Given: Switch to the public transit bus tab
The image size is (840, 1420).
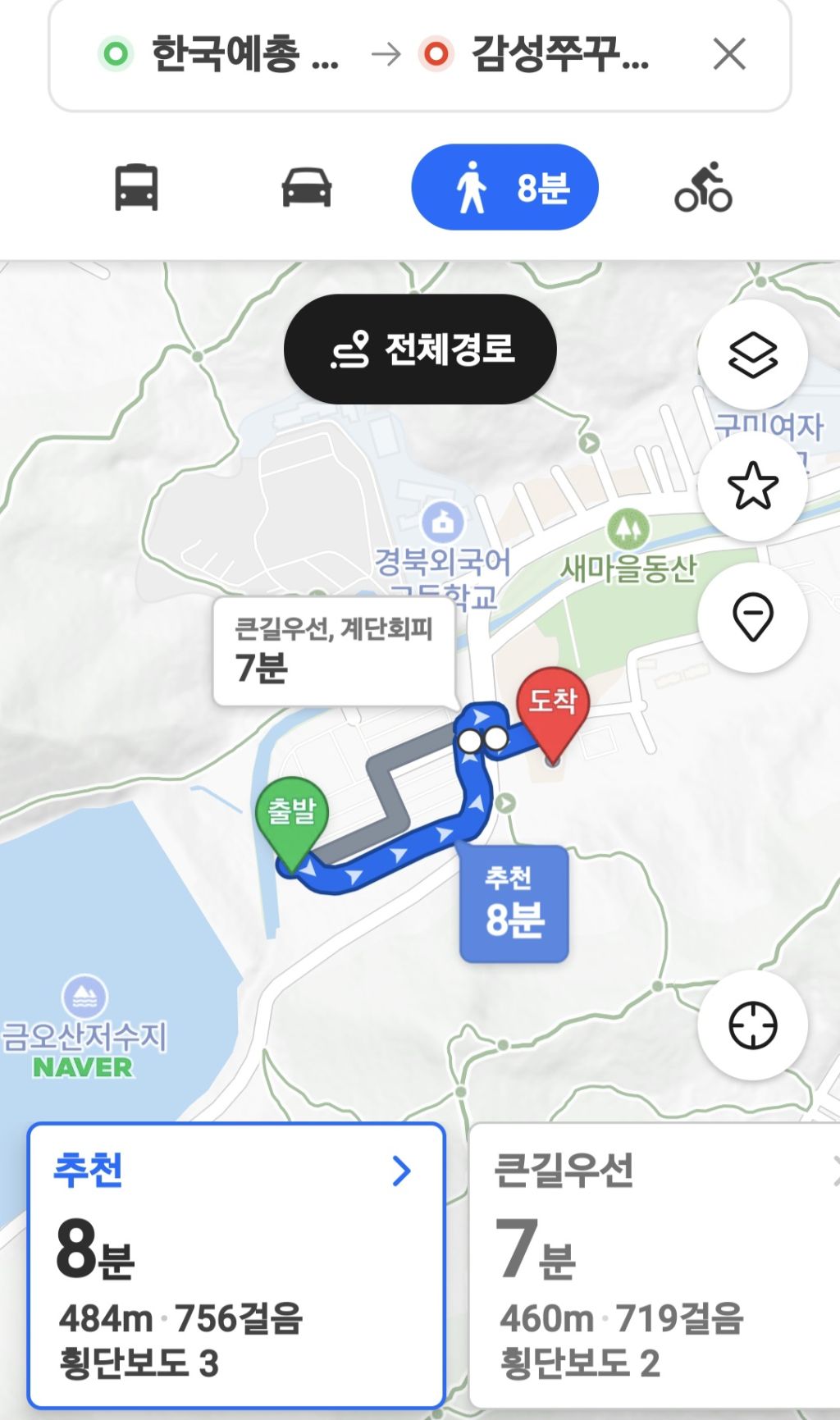Looking at the screenshot, I should tap(136, 187).
